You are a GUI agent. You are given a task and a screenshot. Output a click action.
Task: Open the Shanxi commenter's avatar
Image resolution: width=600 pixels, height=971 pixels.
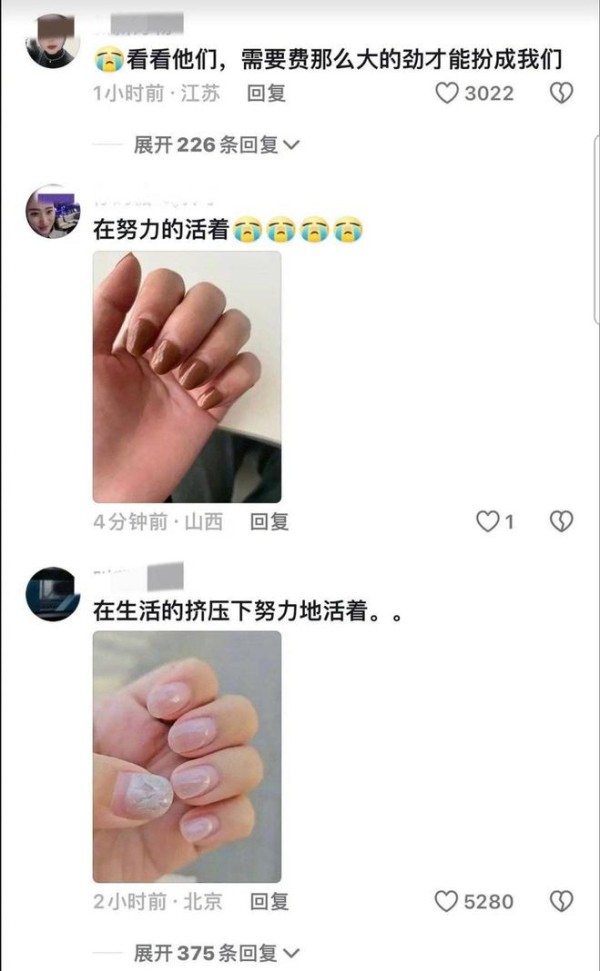coord(53,212)
